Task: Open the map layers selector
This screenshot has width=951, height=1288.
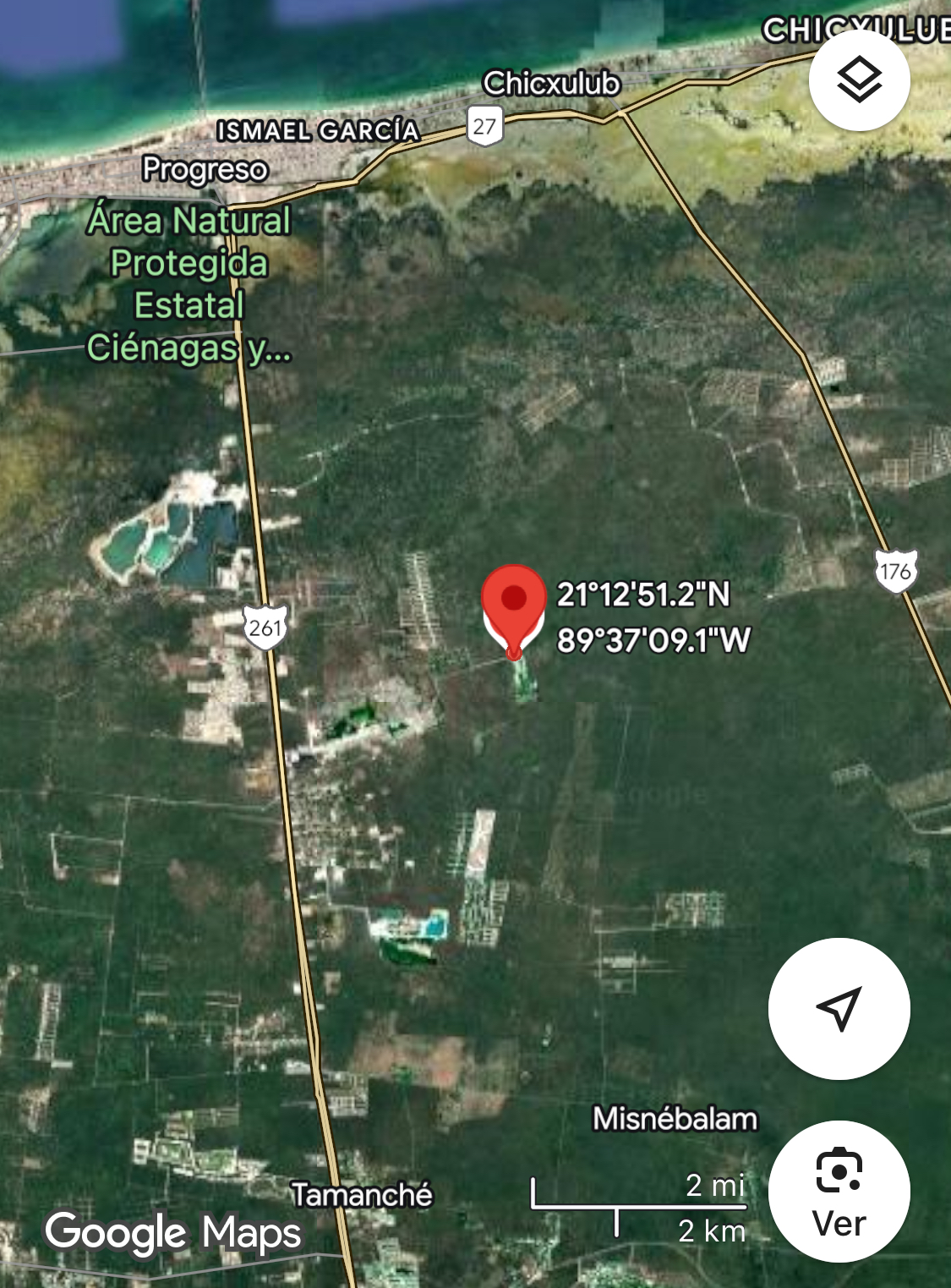Action: (x=859, y=80)
